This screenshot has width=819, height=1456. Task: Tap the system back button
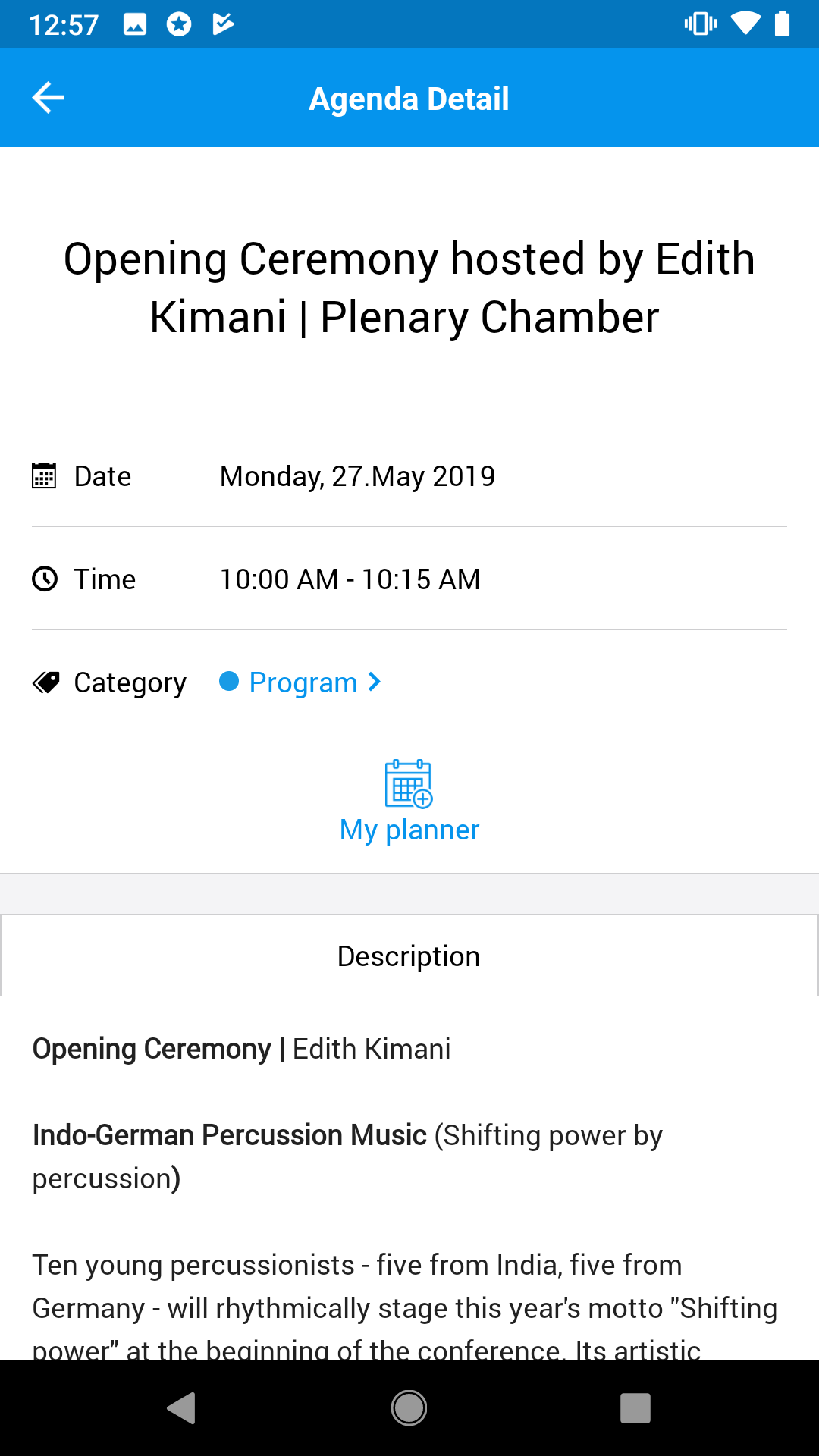(181, 1408)
